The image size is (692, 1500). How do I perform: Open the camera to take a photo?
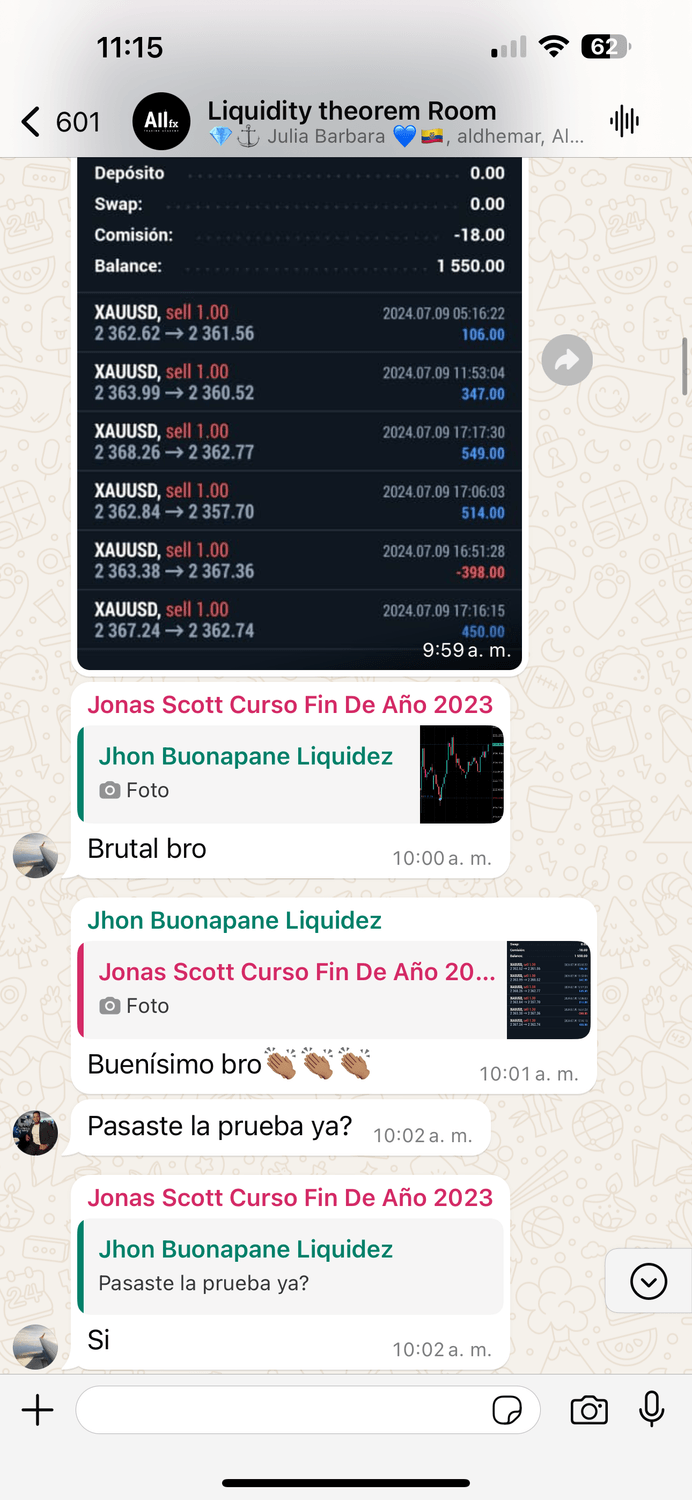coord(589,1411)
